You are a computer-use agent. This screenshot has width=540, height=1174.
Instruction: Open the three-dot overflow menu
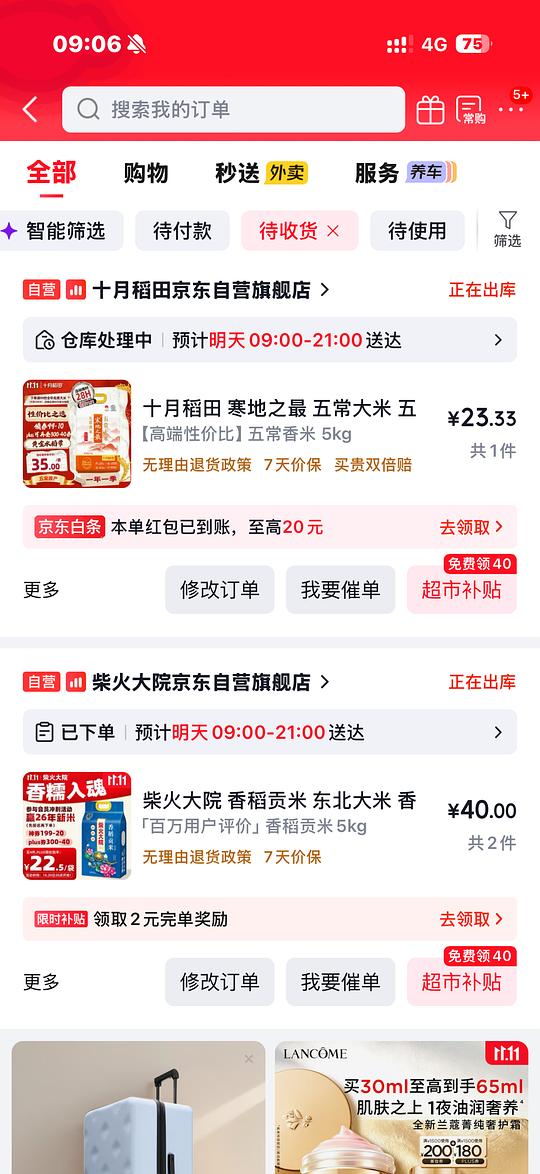point(512,110)
